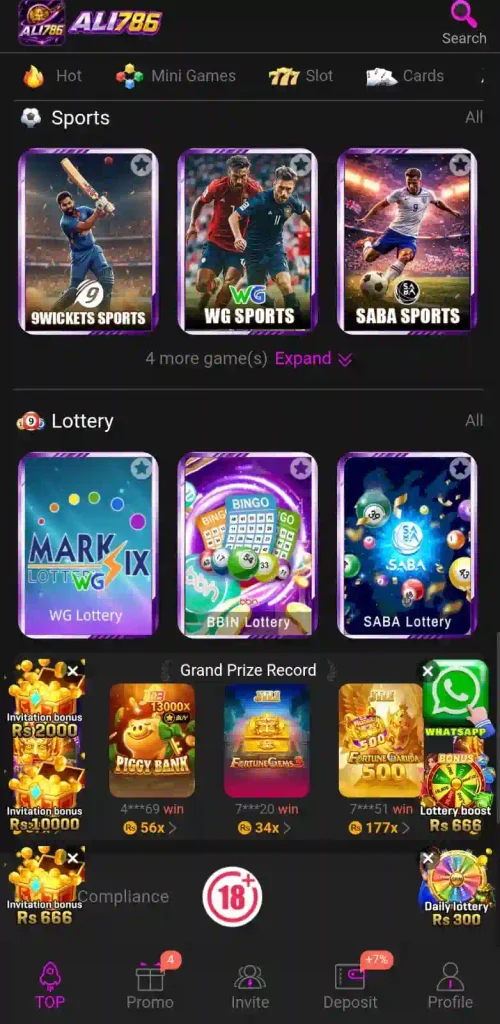Open 9Wickets Sports card
This screenshot has height=1024, width=500.
point(88,242)
